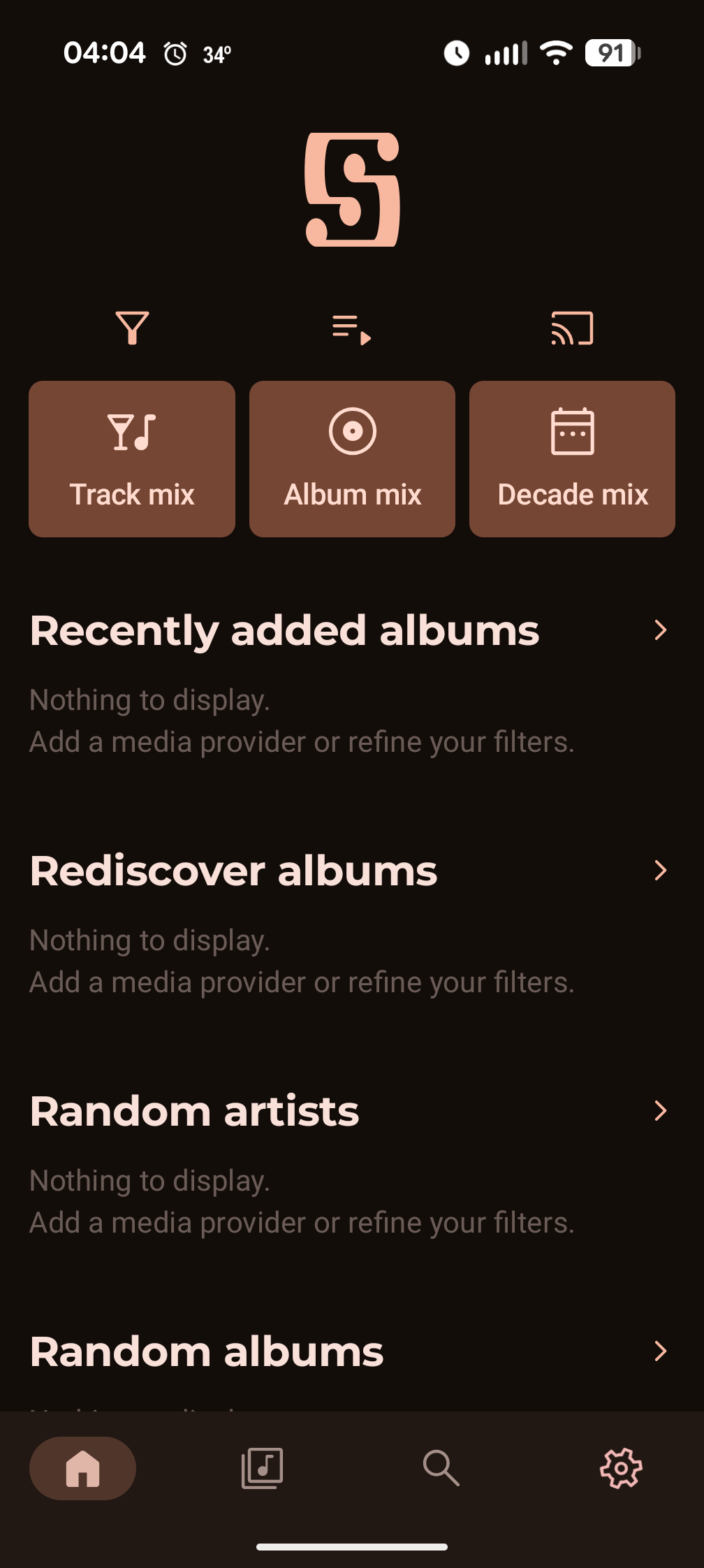The height and width of the screenshot is (1568, 704).
Task: Start a Decade mix
Action: click(x=572, y=458)
